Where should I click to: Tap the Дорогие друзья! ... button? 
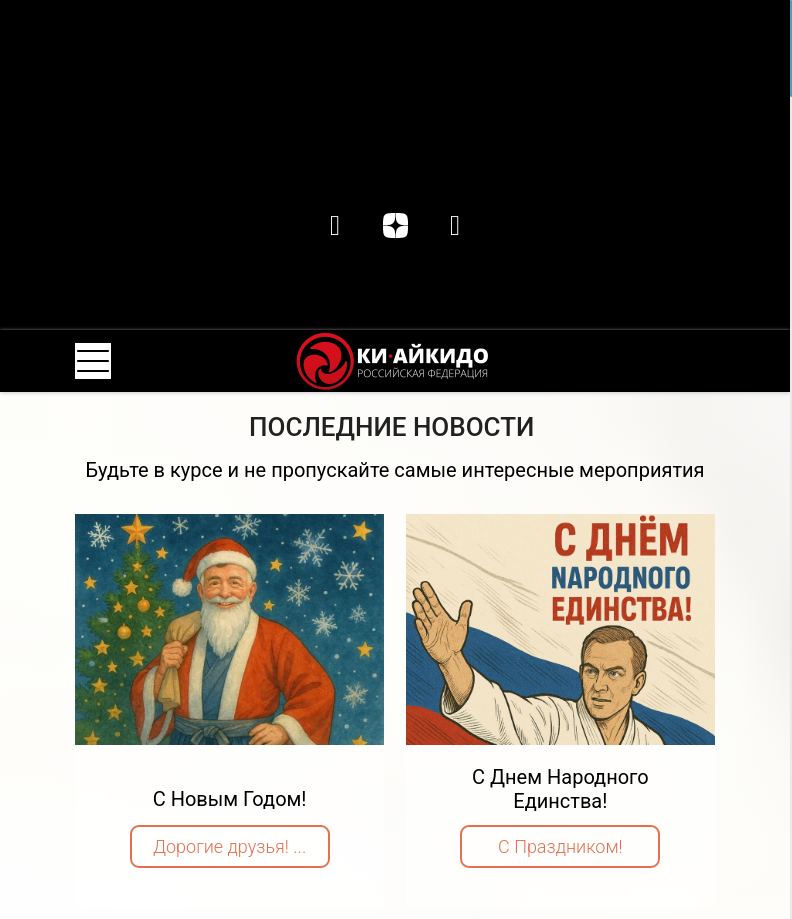(x=230, y=847)
